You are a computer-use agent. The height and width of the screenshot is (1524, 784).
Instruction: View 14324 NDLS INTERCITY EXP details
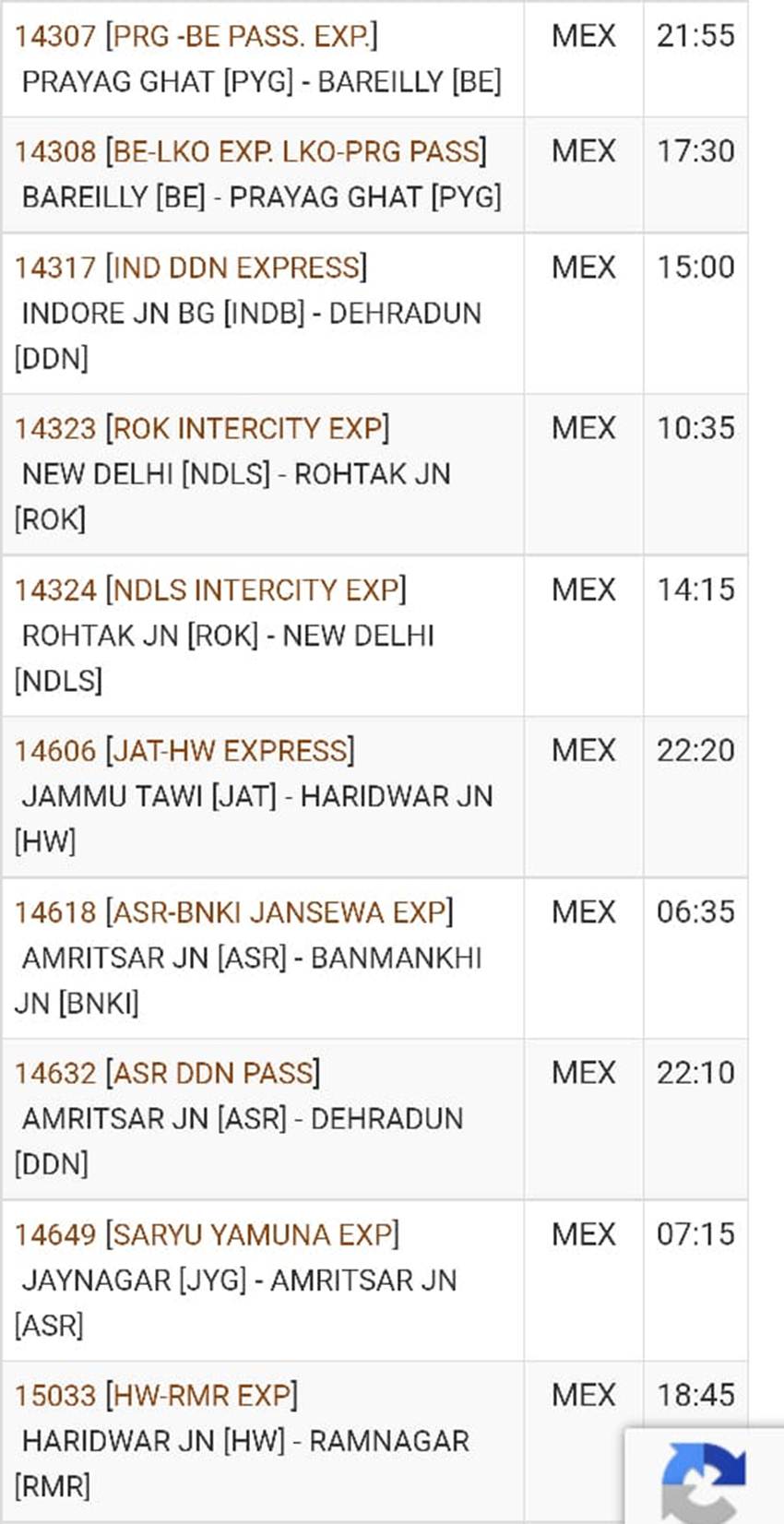(x=209, y=589)
